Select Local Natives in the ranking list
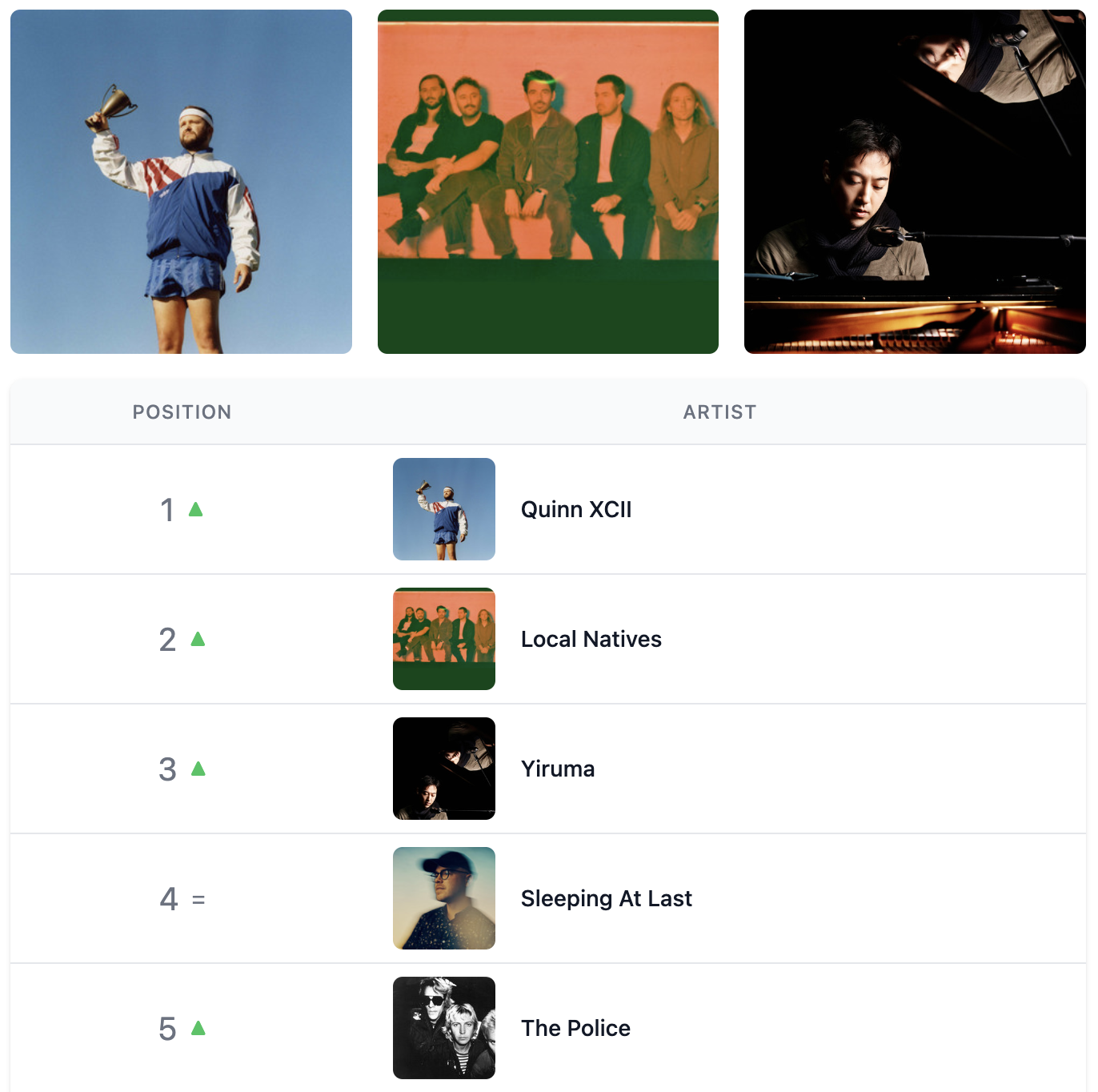 tap(591, 639)
